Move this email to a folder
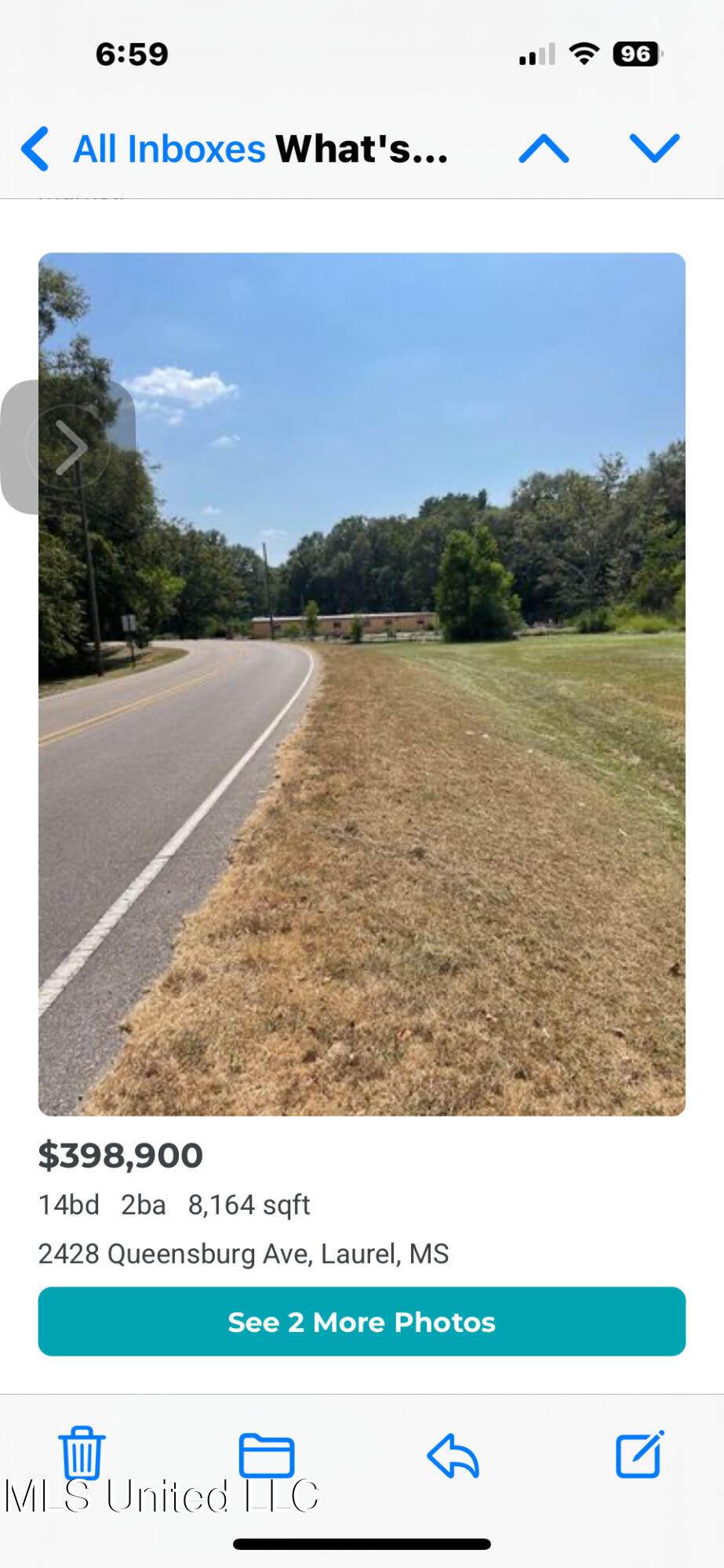Viewport: 724px width, 1568px height. pos(267,1454)
